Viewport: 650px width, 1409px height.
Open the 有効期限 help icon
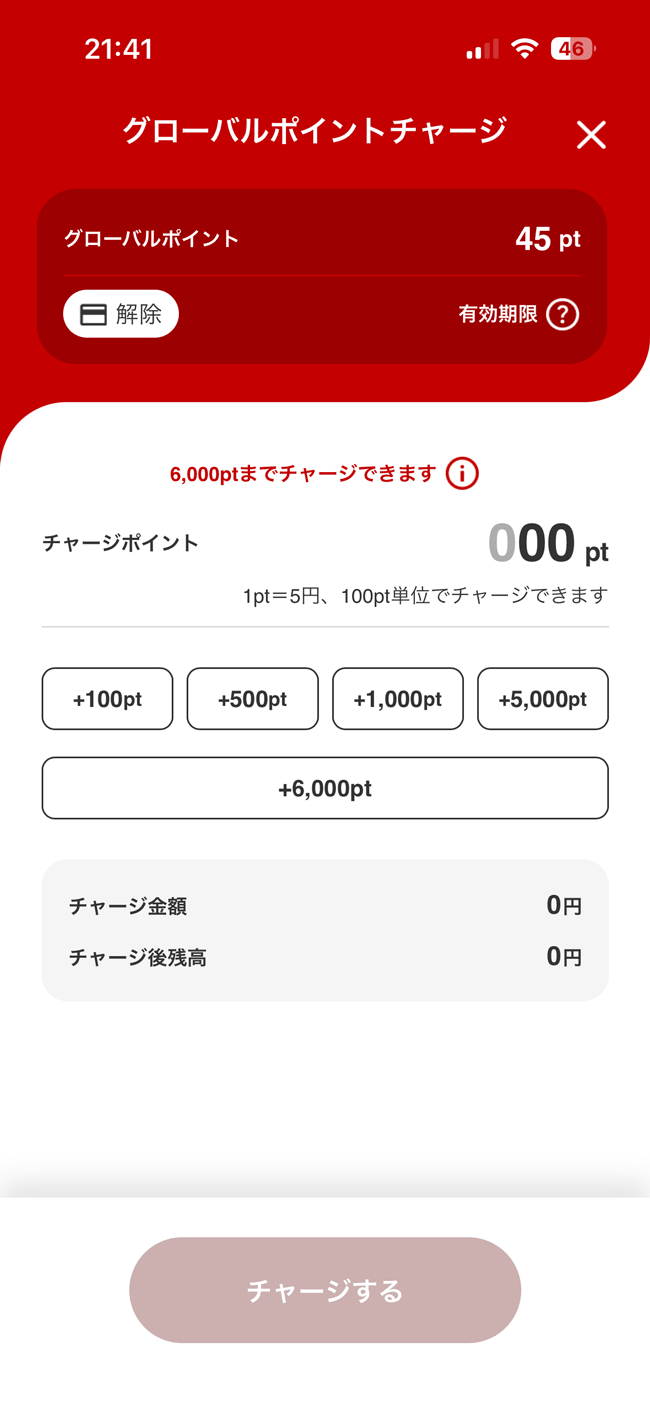click(563, 314)
